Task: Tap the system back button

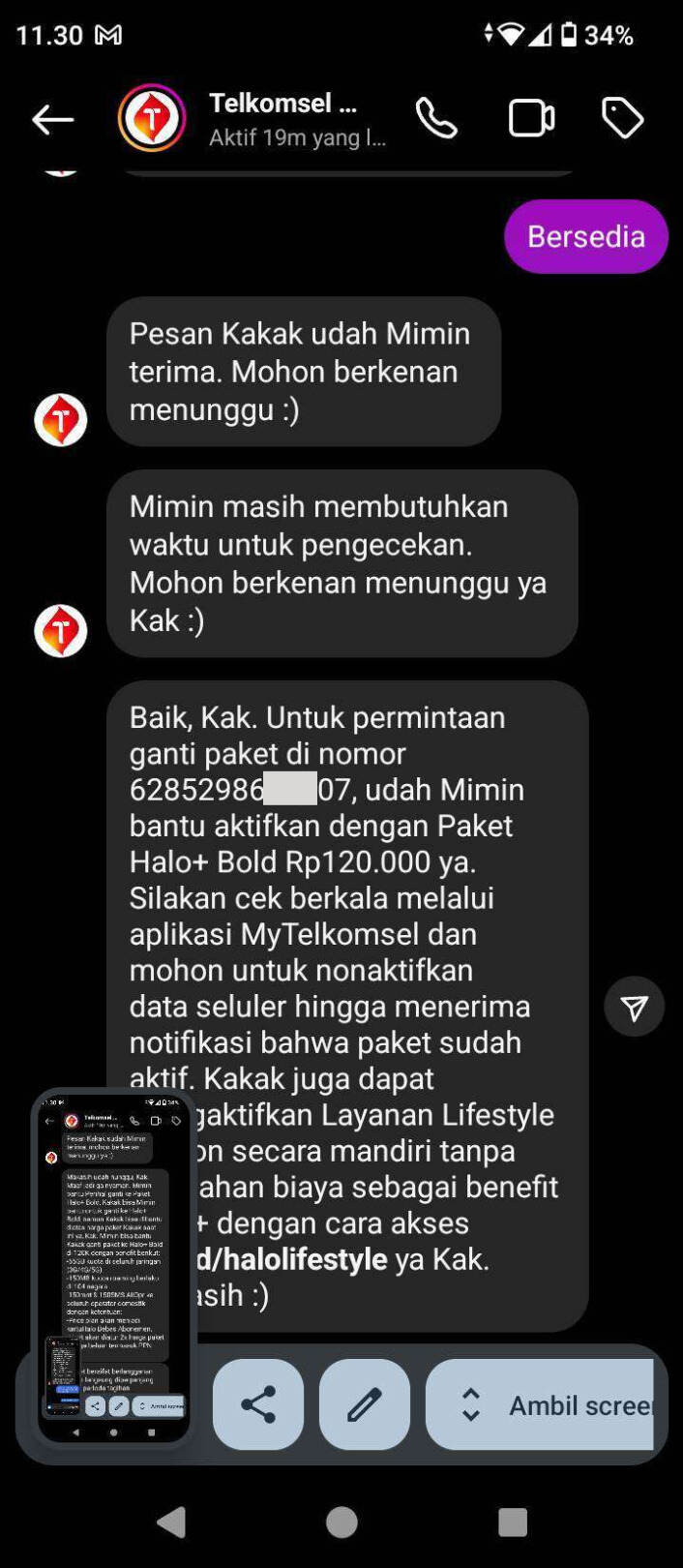Action: coord(171,1523)
